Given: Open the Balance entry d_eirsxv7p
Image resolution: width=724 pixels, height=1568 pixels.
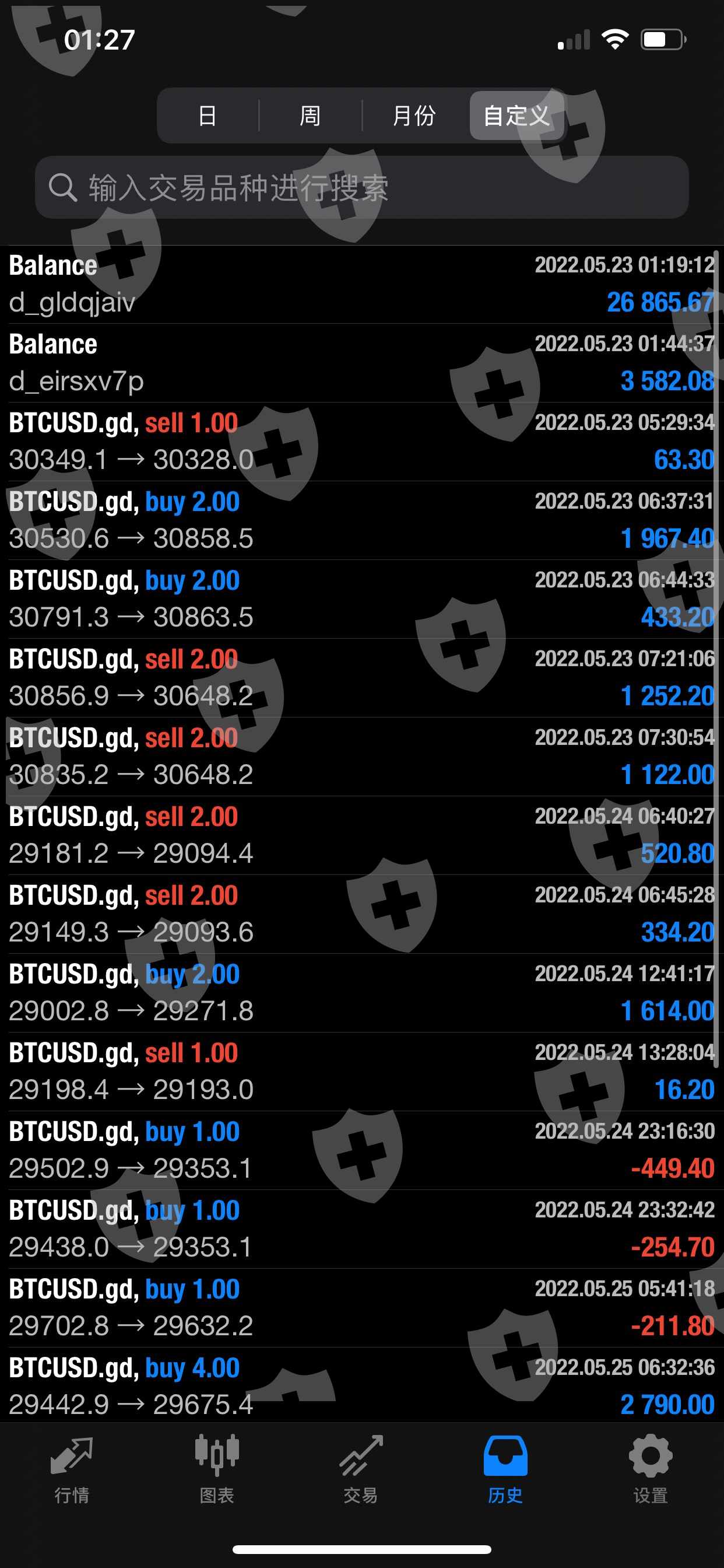Looking at the screenshot, I should tap(361, 363).
